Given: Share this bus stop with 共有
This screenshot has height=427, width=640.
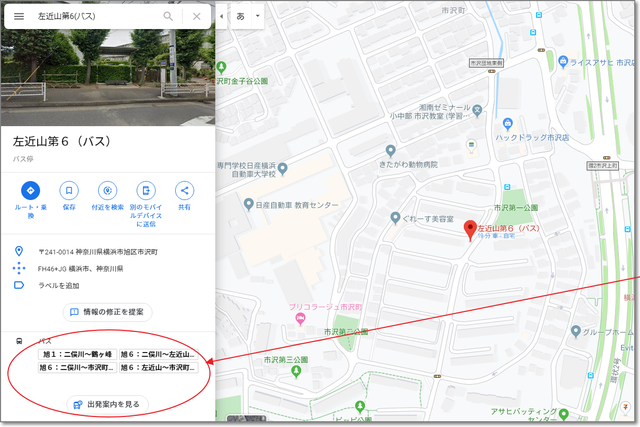Looking at the screenshot, I should click(x=185, y=198).
